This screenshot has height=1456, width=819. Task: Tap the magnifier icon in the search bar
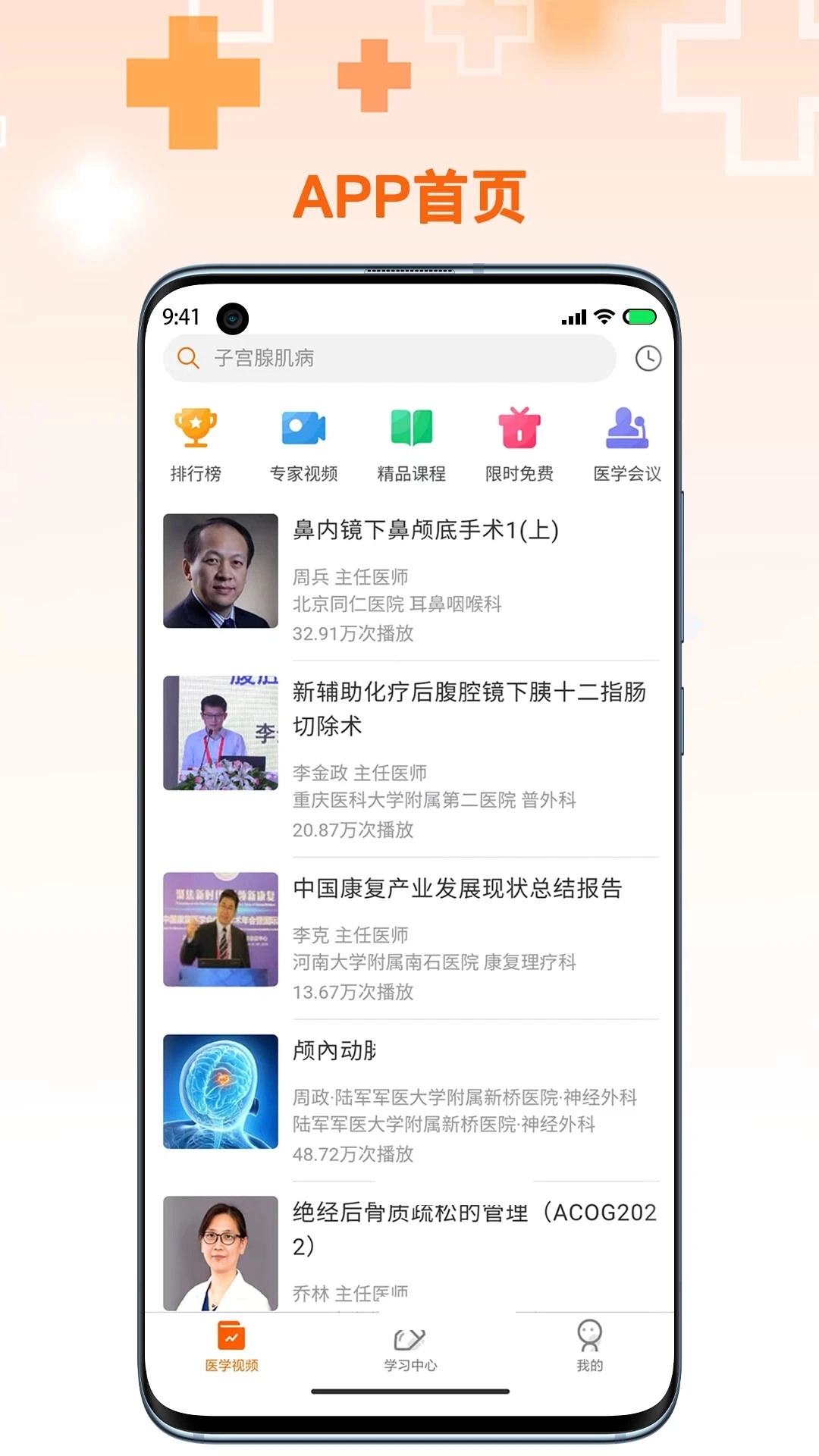click(189, 357)
